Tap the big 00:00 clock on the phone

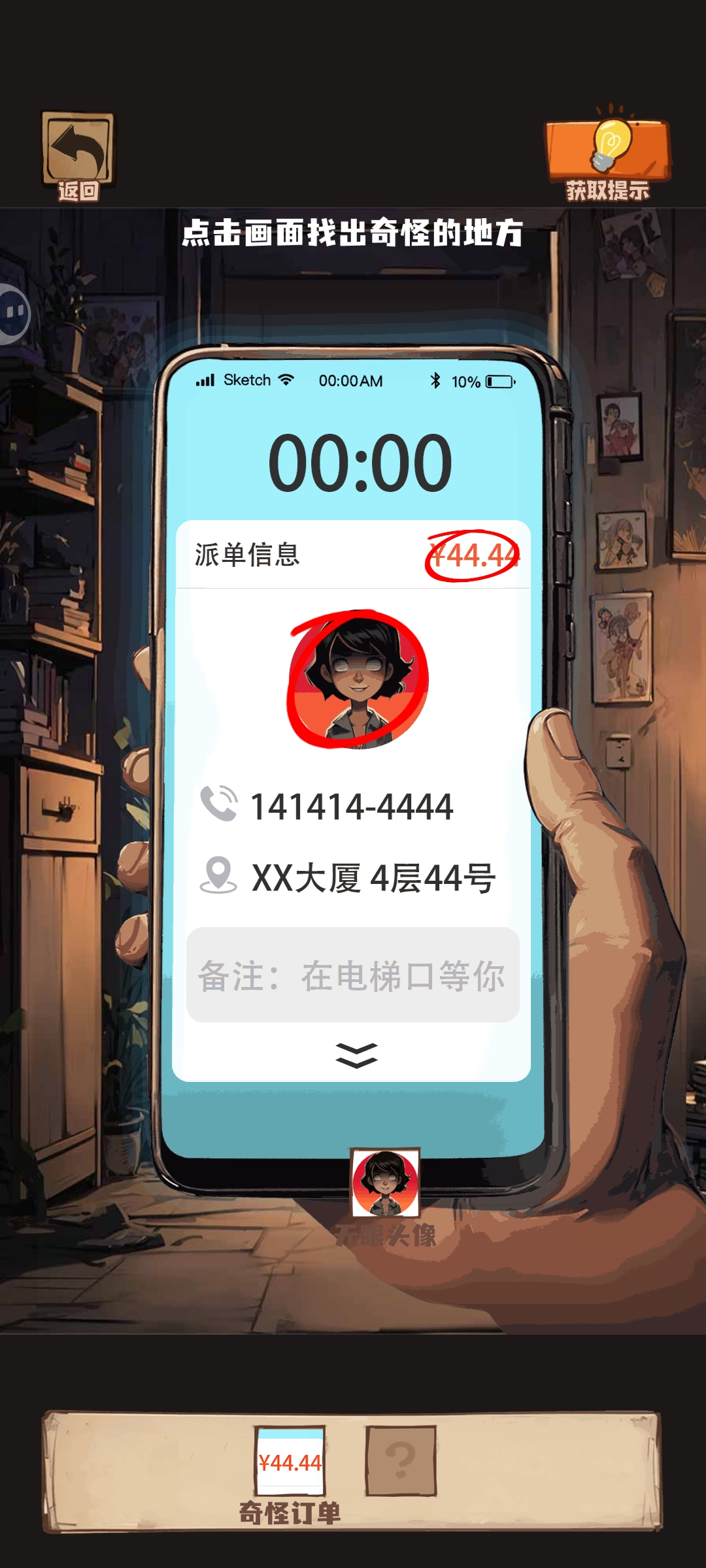pyautogui.click(x=360, y=464)
